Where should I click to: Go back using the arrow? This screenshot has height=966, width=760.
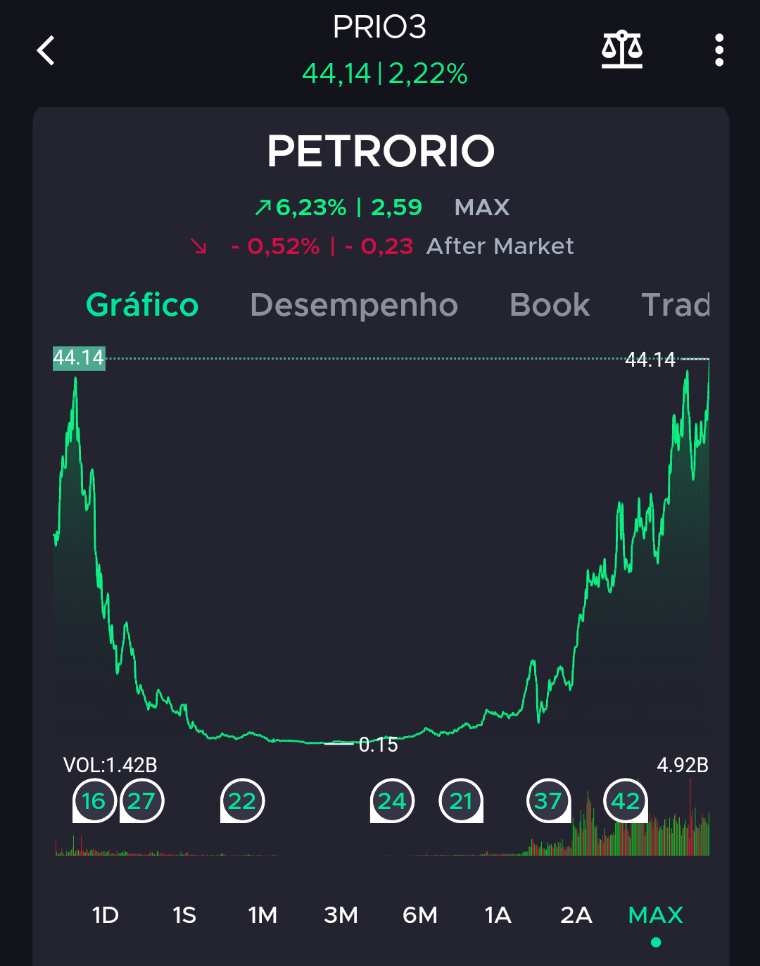click(46, 50)
